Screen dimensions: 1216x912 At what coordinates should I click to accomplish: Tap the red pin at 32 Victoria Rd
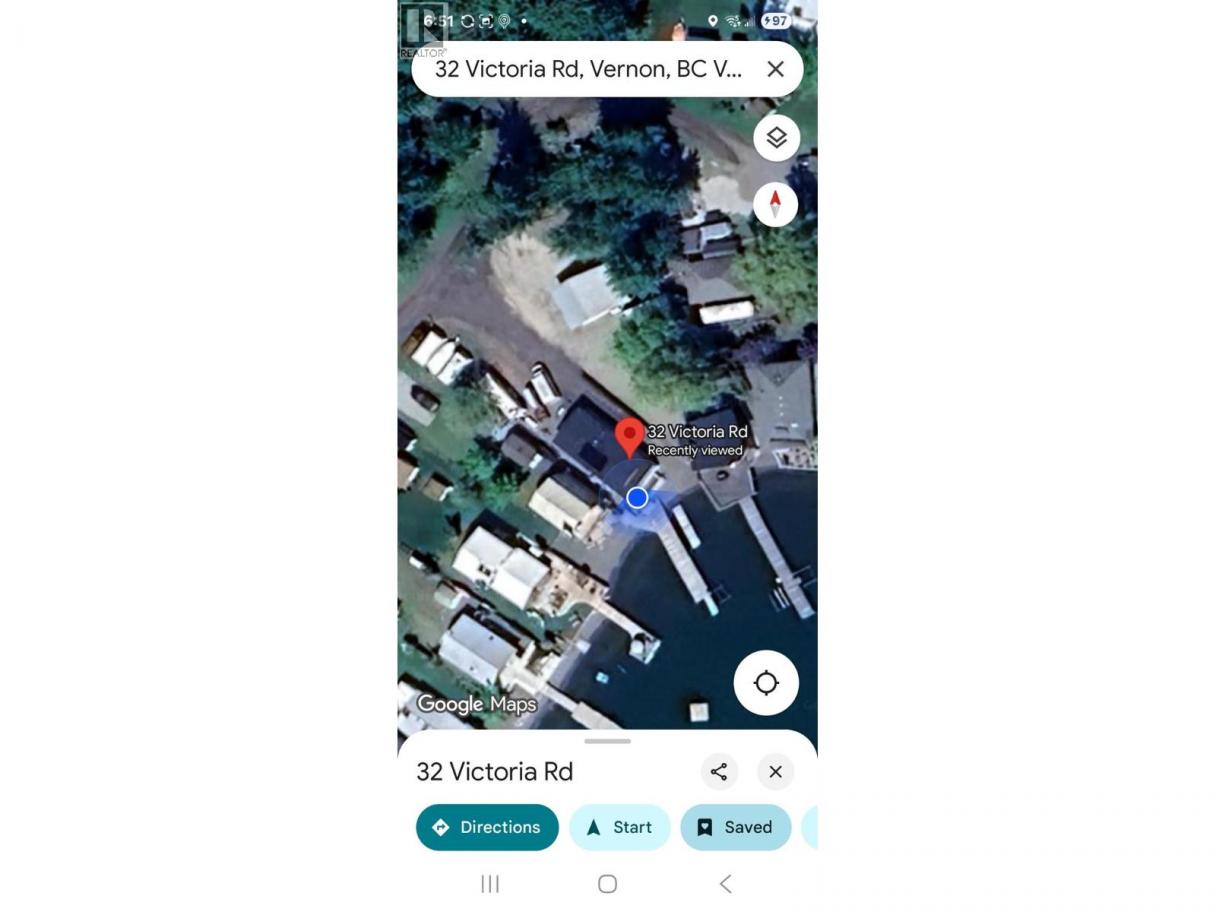[629, 437]
